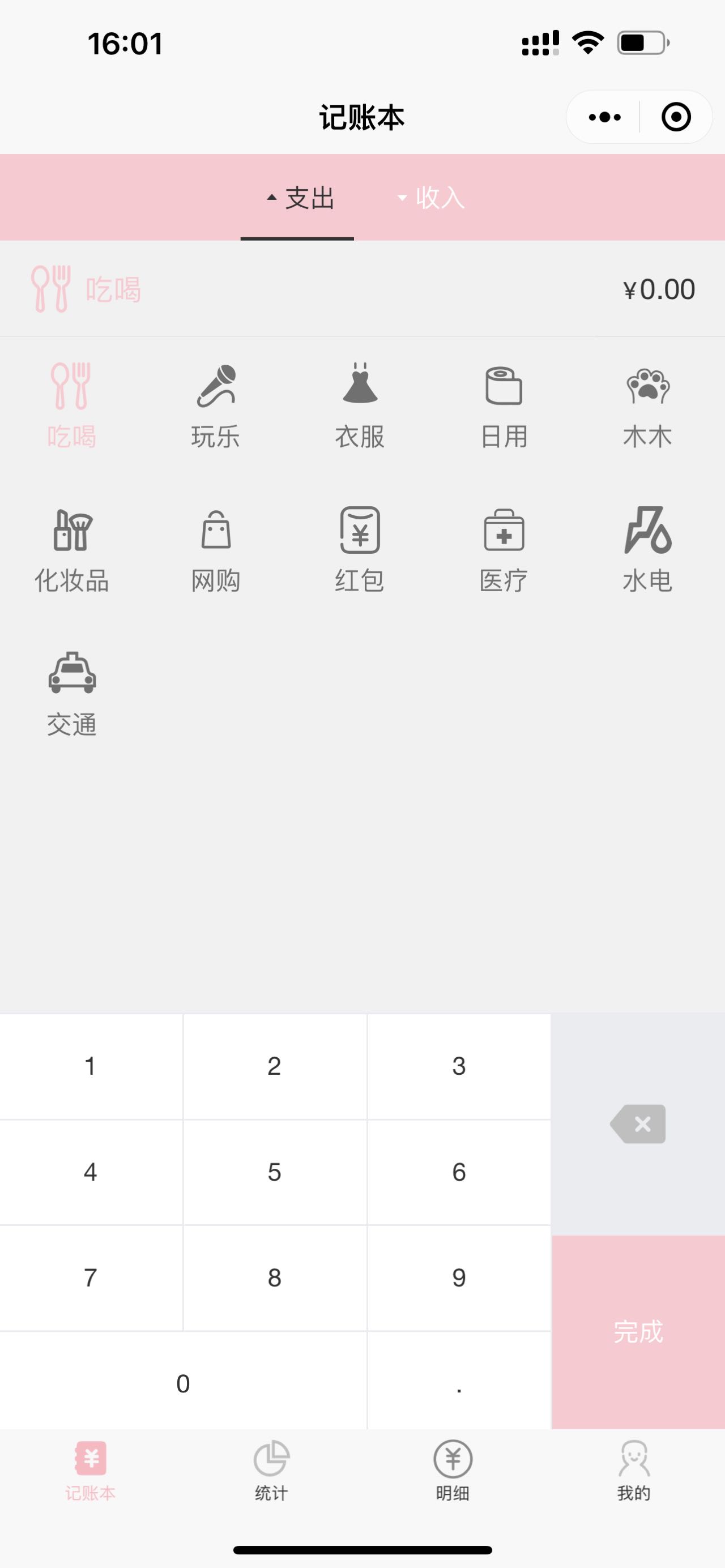725x1568 pixels.
Task: Tap the decimal point key
Action: [459, 1383]
